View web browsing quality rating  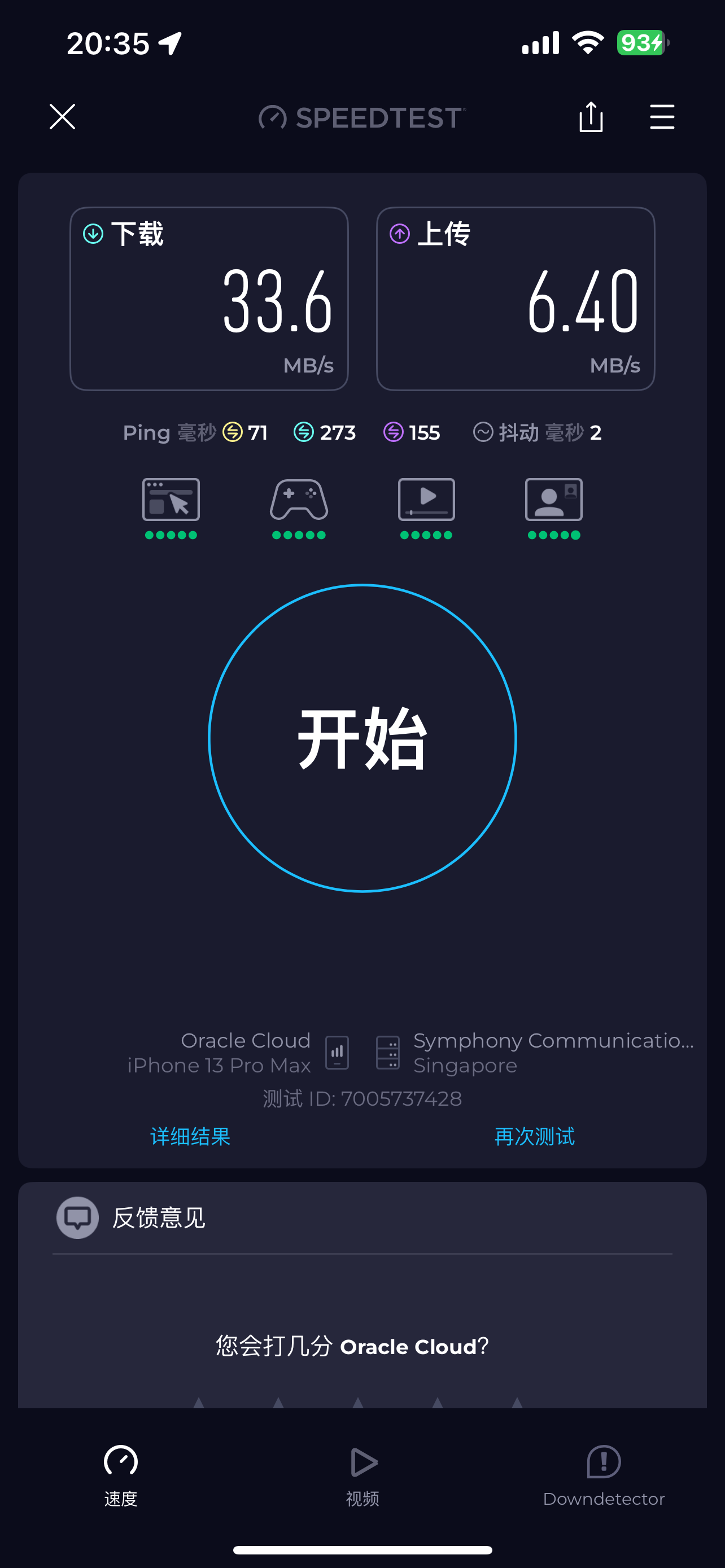(x=171, y=507)
